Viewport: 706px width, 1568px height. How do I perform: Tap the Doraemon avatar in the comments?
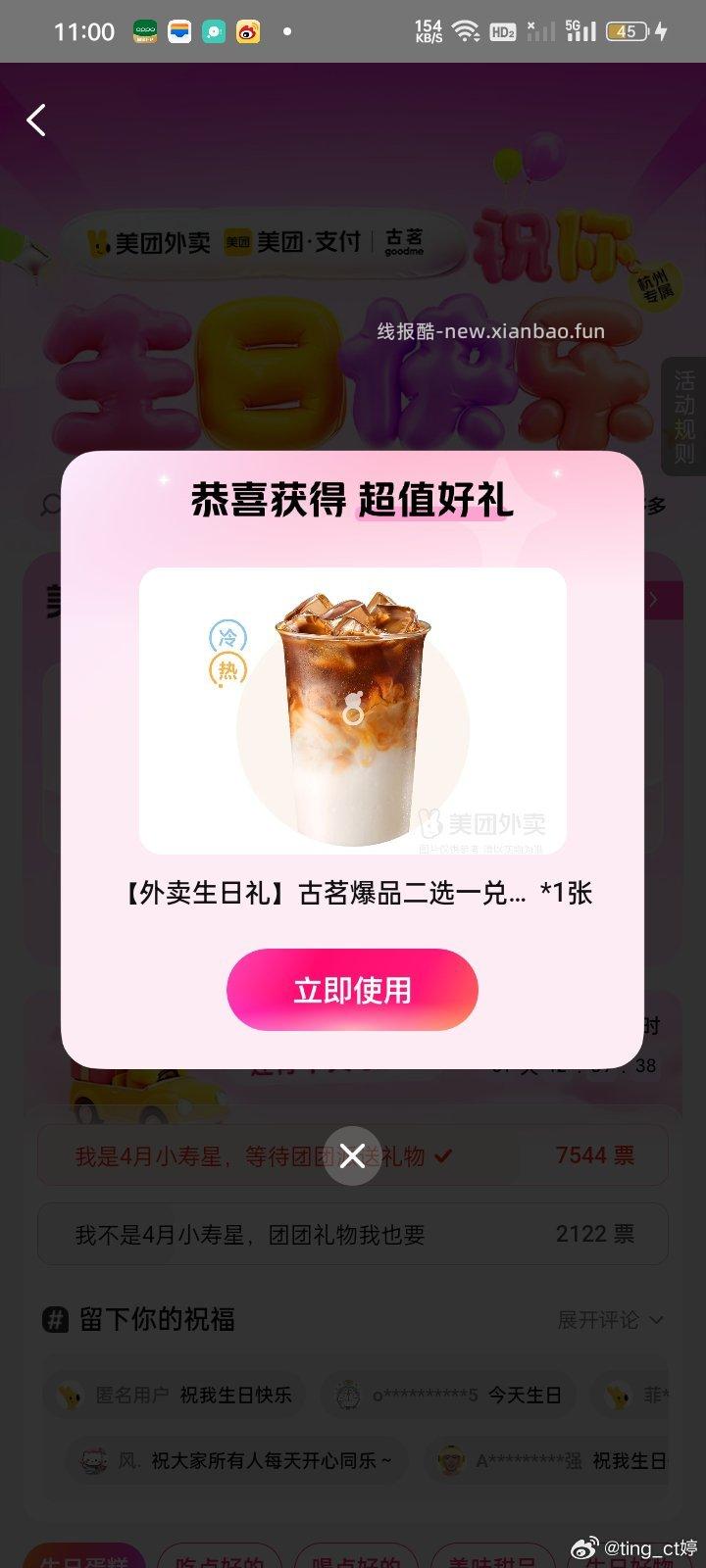pyautogui.click(x=348, y=1395)
